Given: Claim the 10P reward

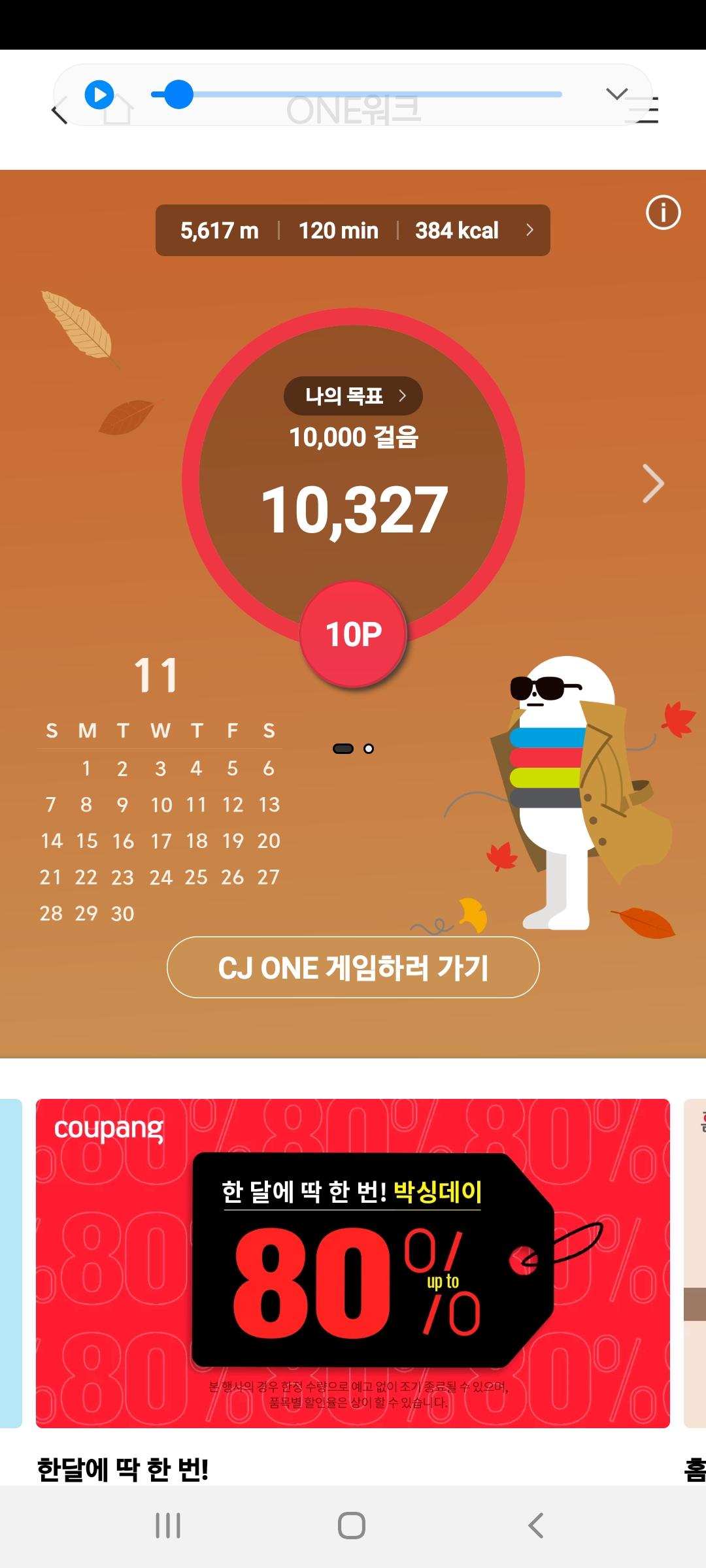Looking at the screenshot, I should pyautogui.click(x=353, y=634).
